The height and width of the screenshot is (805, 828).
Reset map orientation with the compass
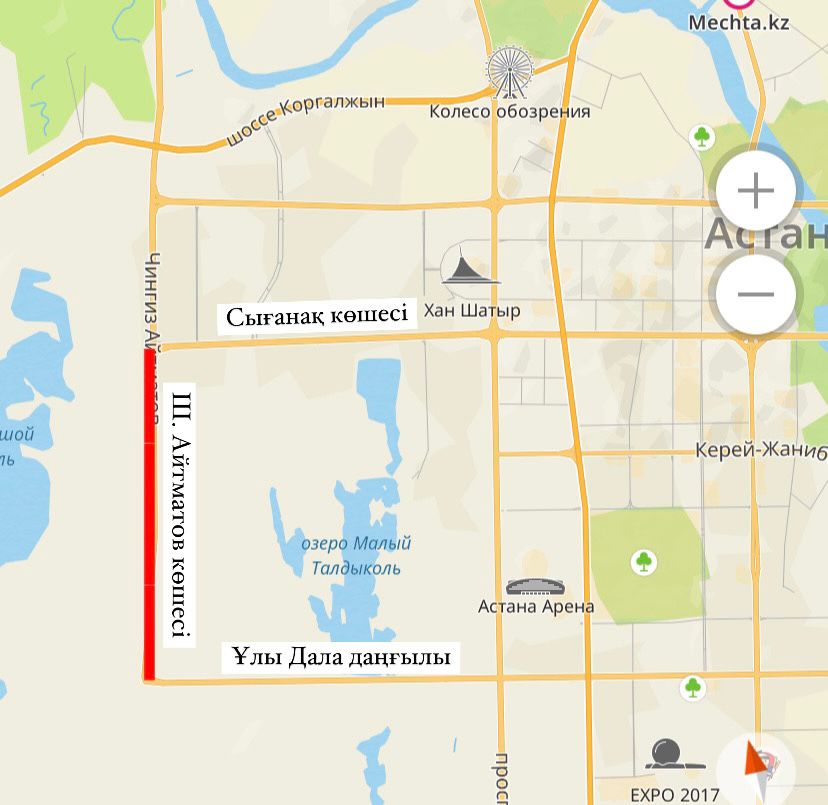[x=757, y=764]
